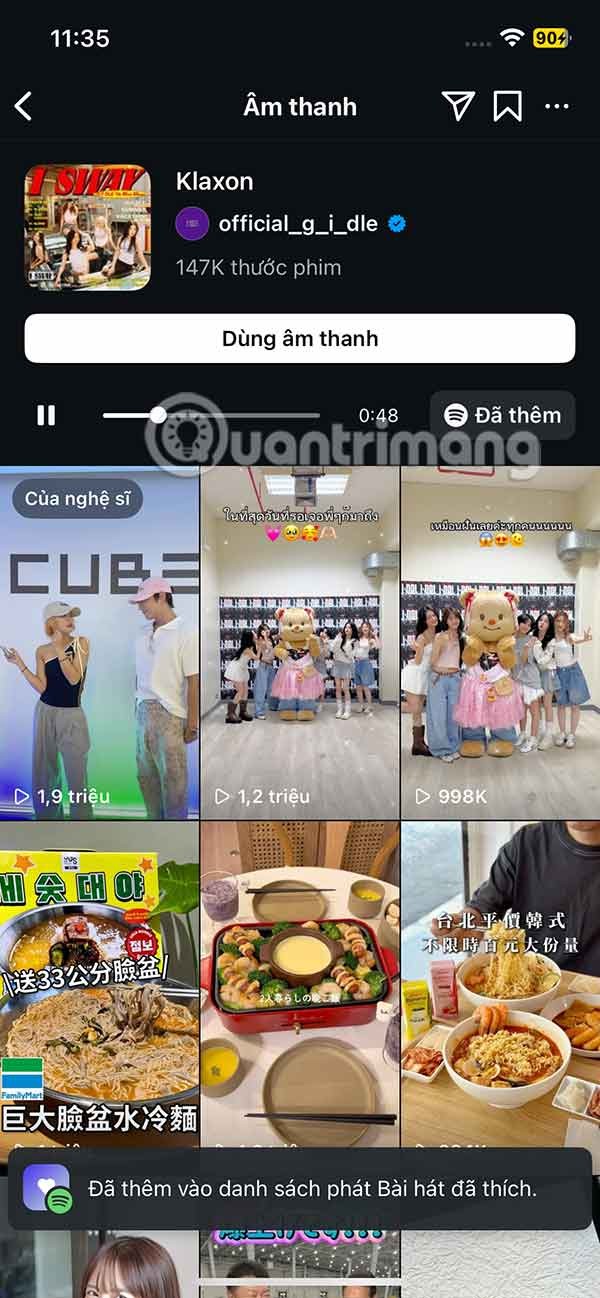
Task: Pause the Klaxon audio preview
Action: (x=46, y=415)
